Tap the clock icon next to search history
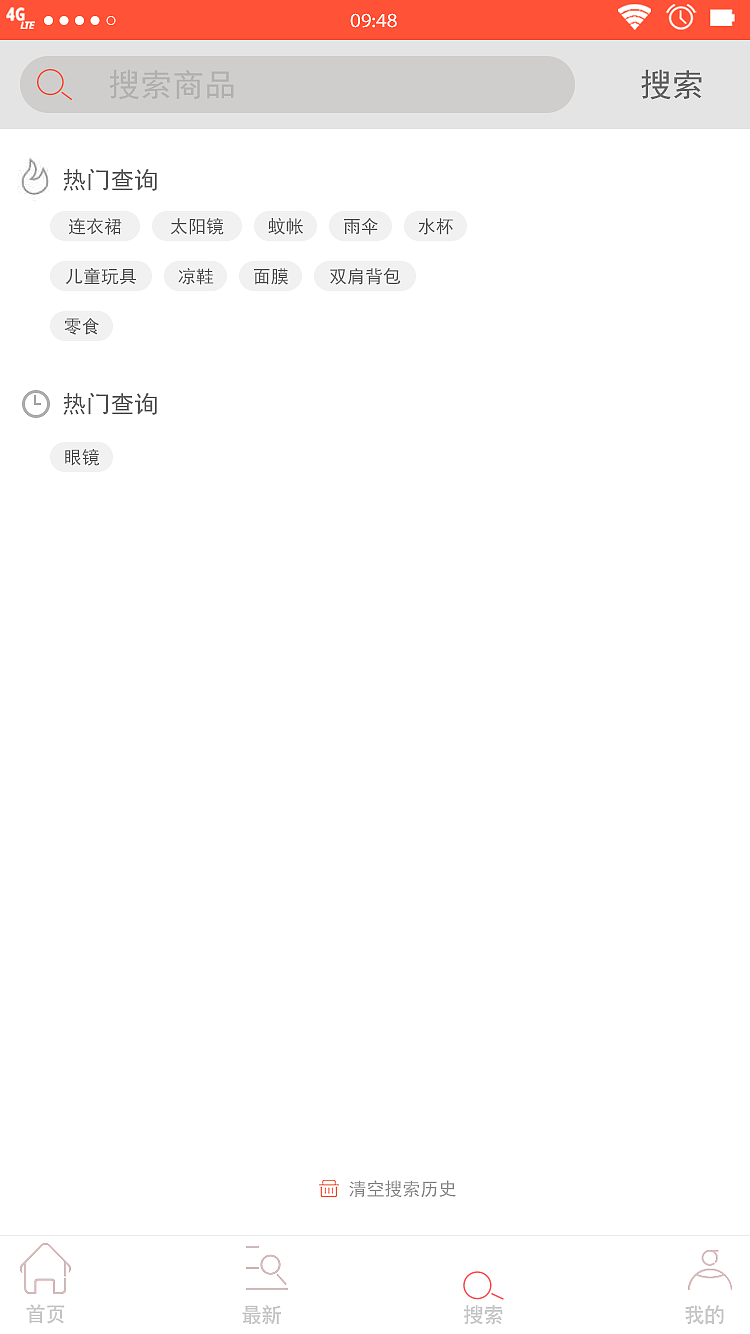The width and height of the screenshot is (750, 1334). click(35, 403)
